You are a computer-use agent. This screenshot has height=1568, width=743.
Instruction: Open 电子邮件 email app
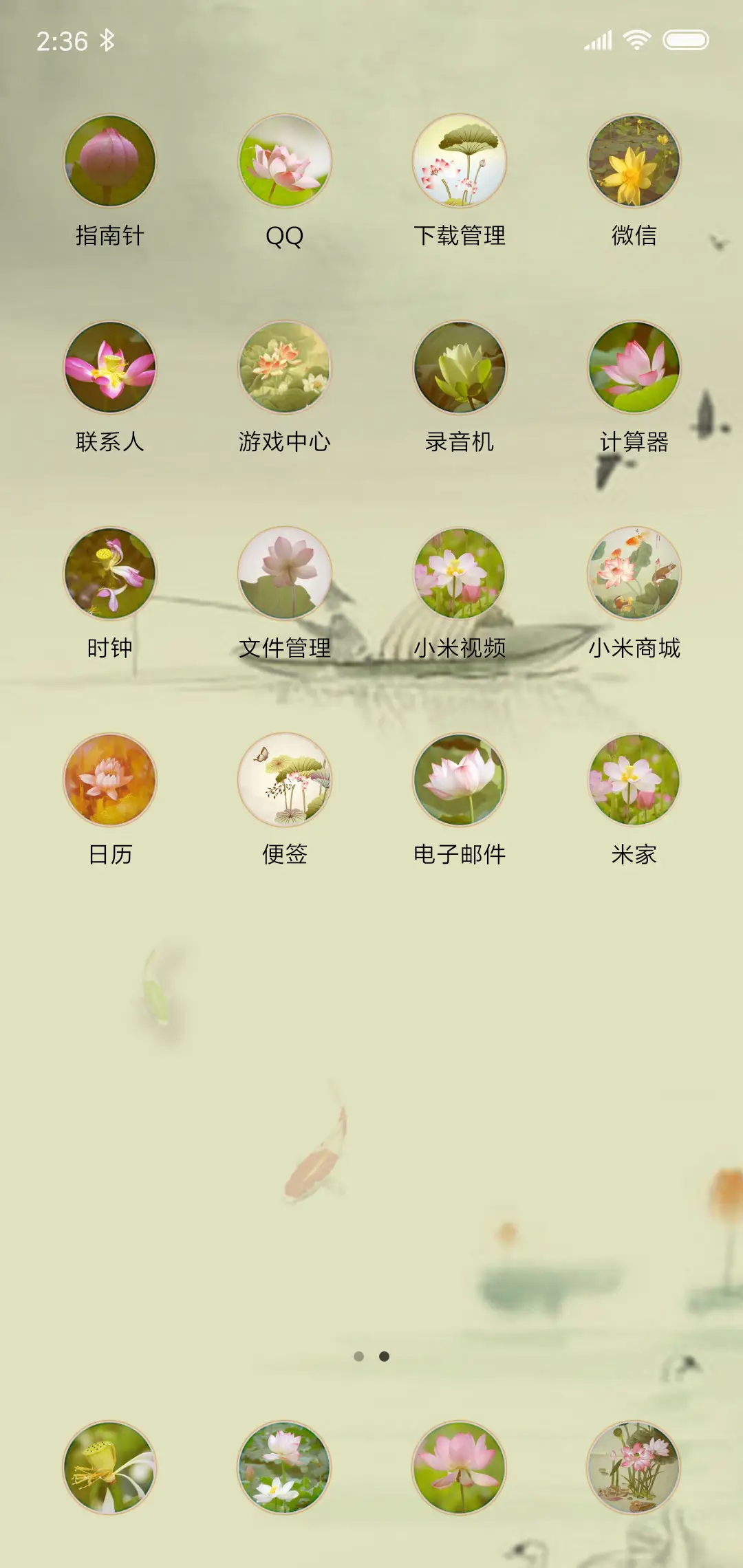point(459,783)
